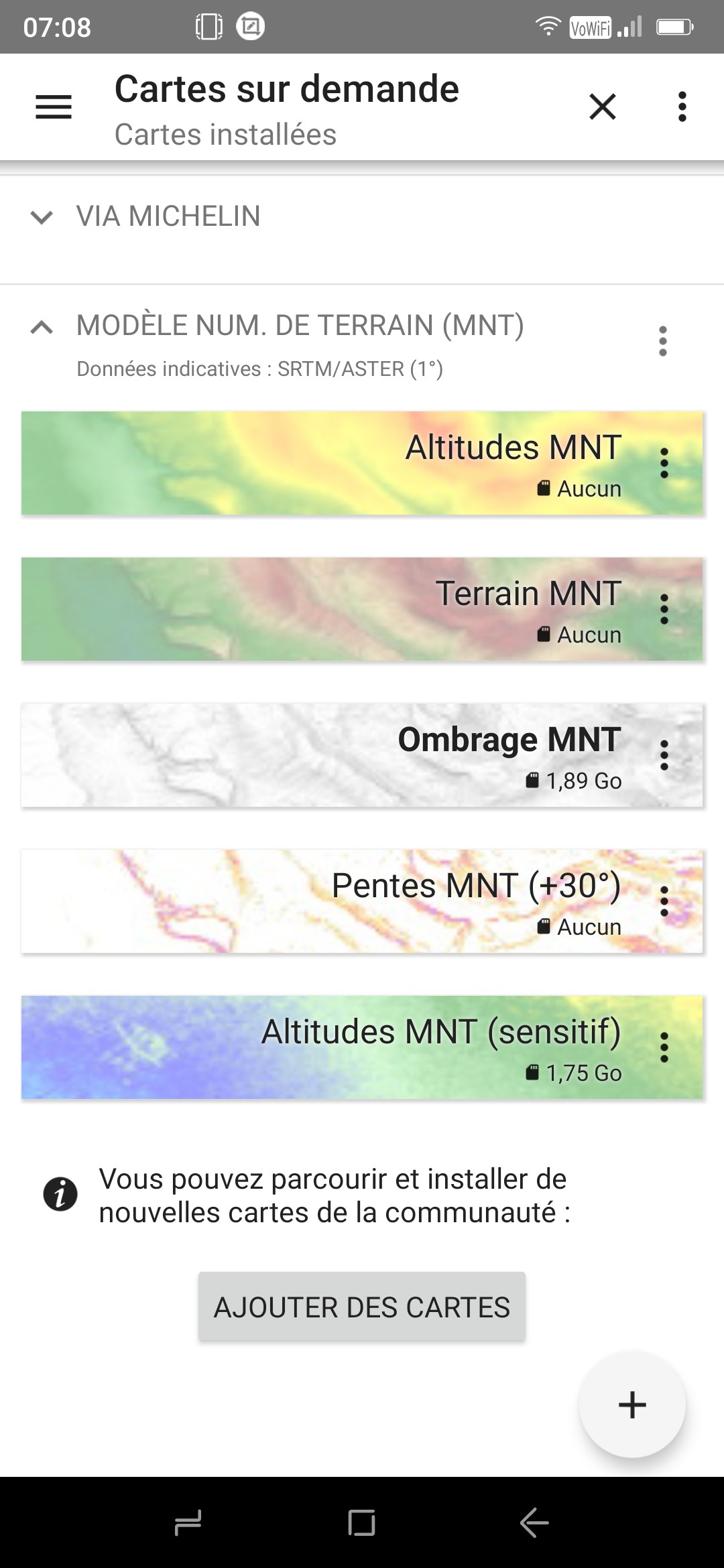
Task: Open the hamburger navigation drawer
Action: [54, 107]
